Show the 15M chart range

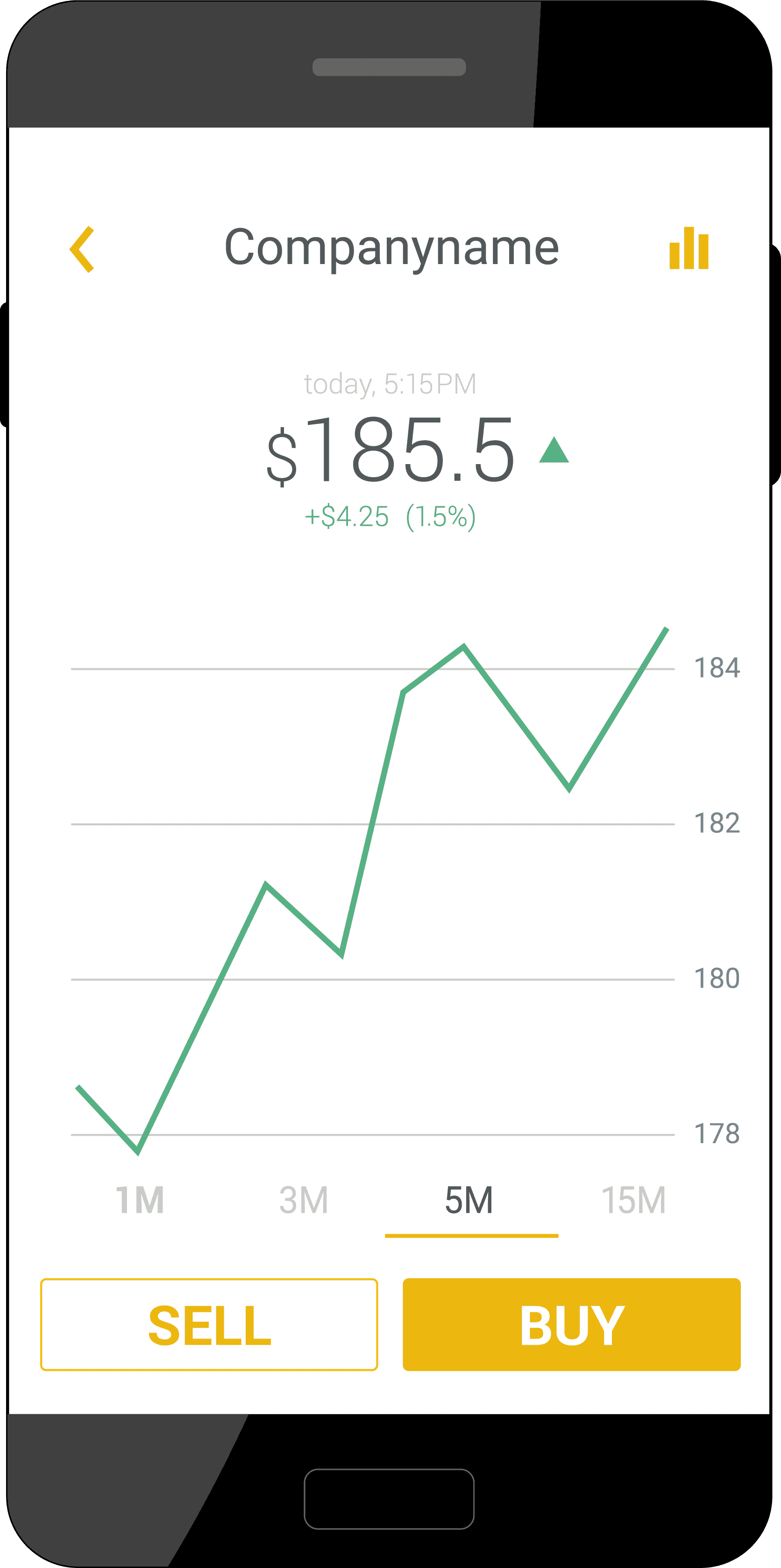coord(633,1200)
